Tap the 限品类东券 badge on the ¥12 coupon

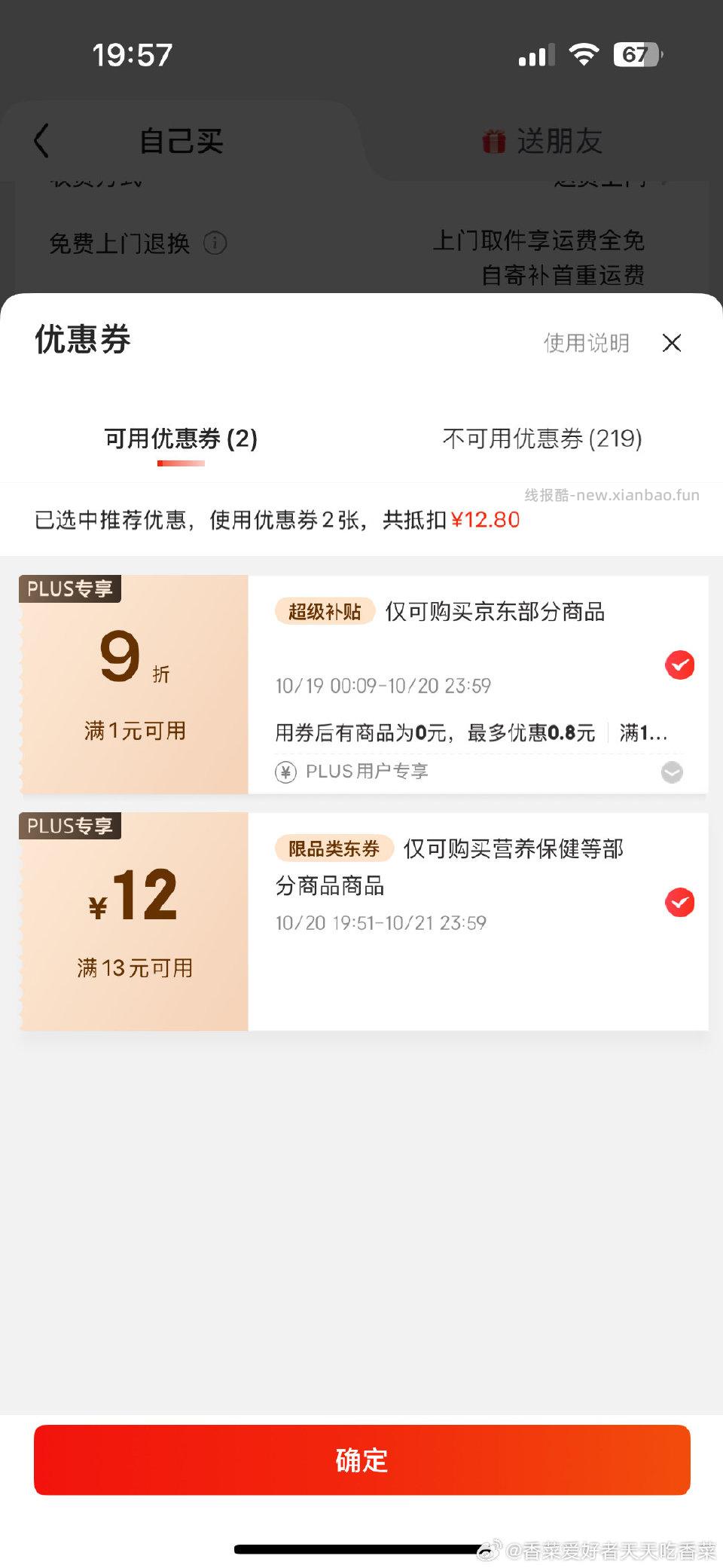coord(334,848)
